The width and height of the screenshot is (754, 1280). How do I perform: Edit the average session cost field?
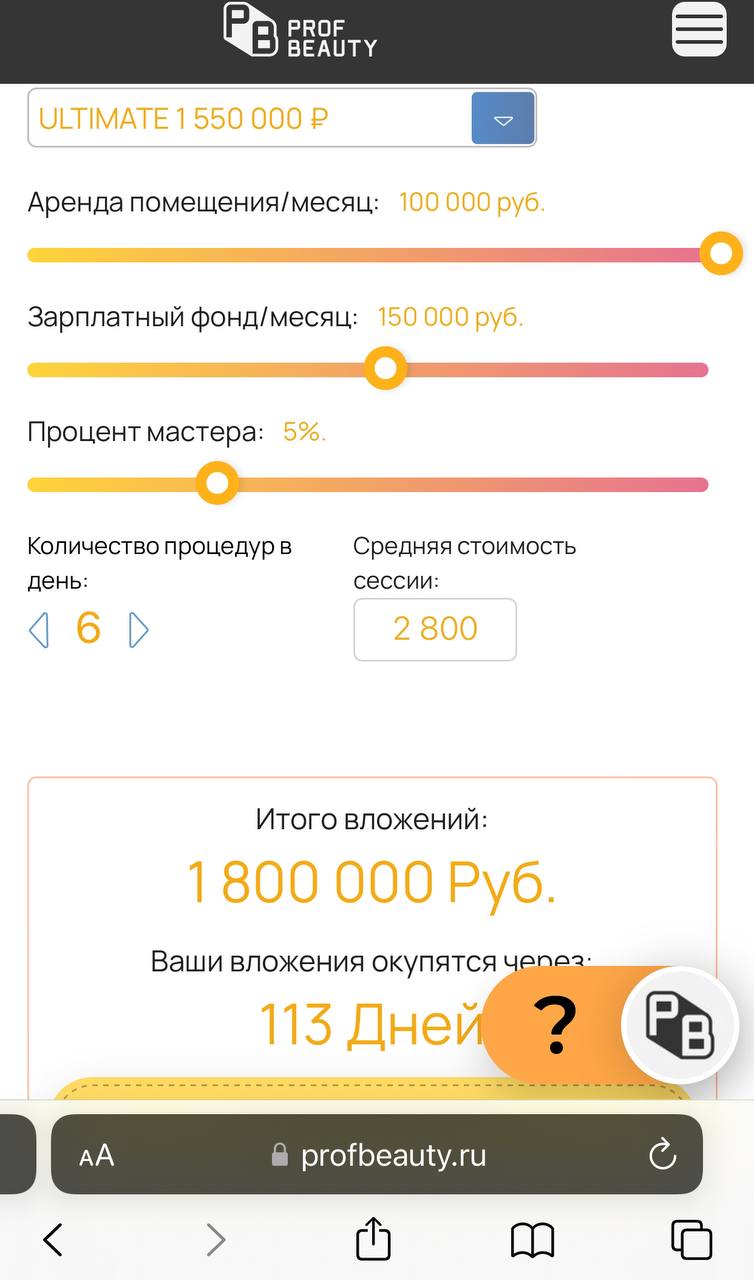click(x=435, y=629)
